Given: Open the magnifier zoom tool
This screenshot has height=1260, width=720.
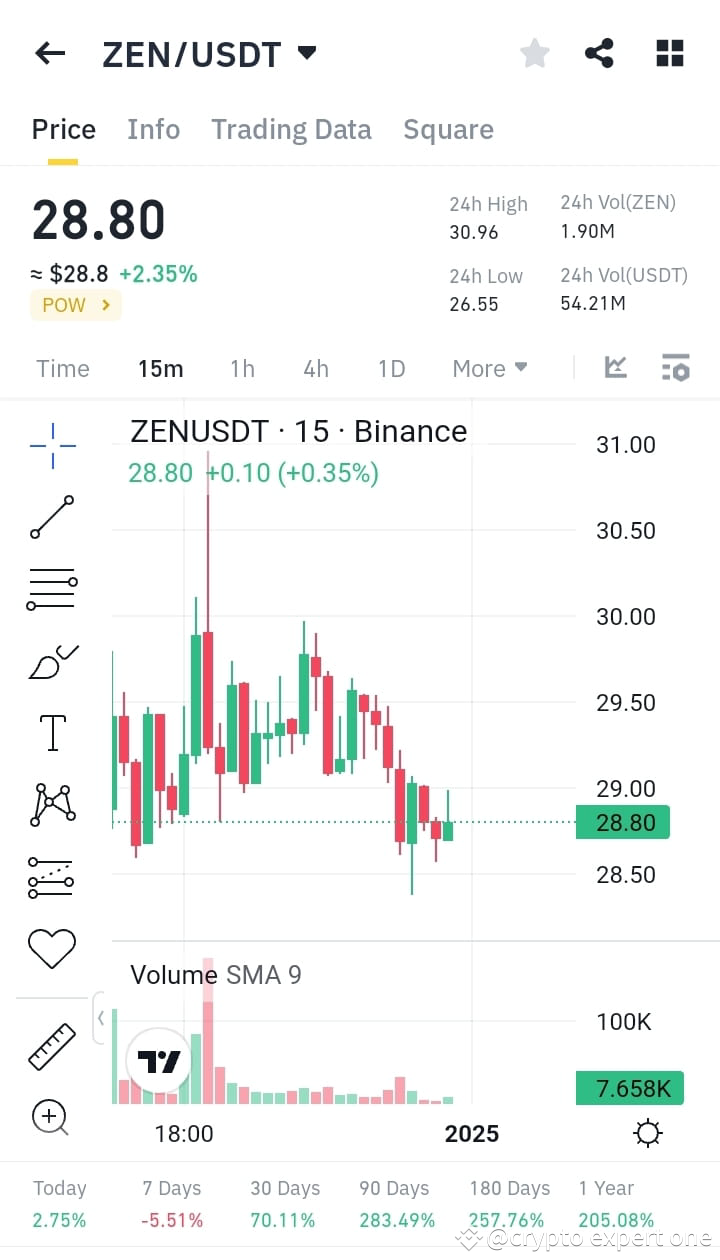Looking at the screenshot, I should pos(52,1118).
